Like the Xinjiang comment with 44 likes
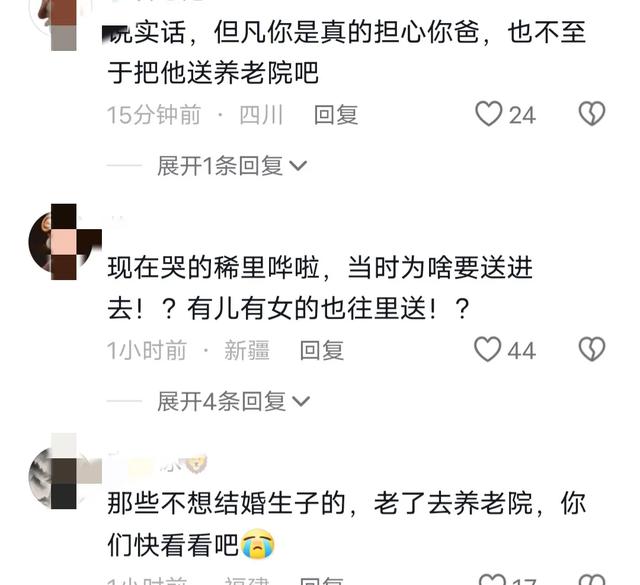 click(488, 349)
